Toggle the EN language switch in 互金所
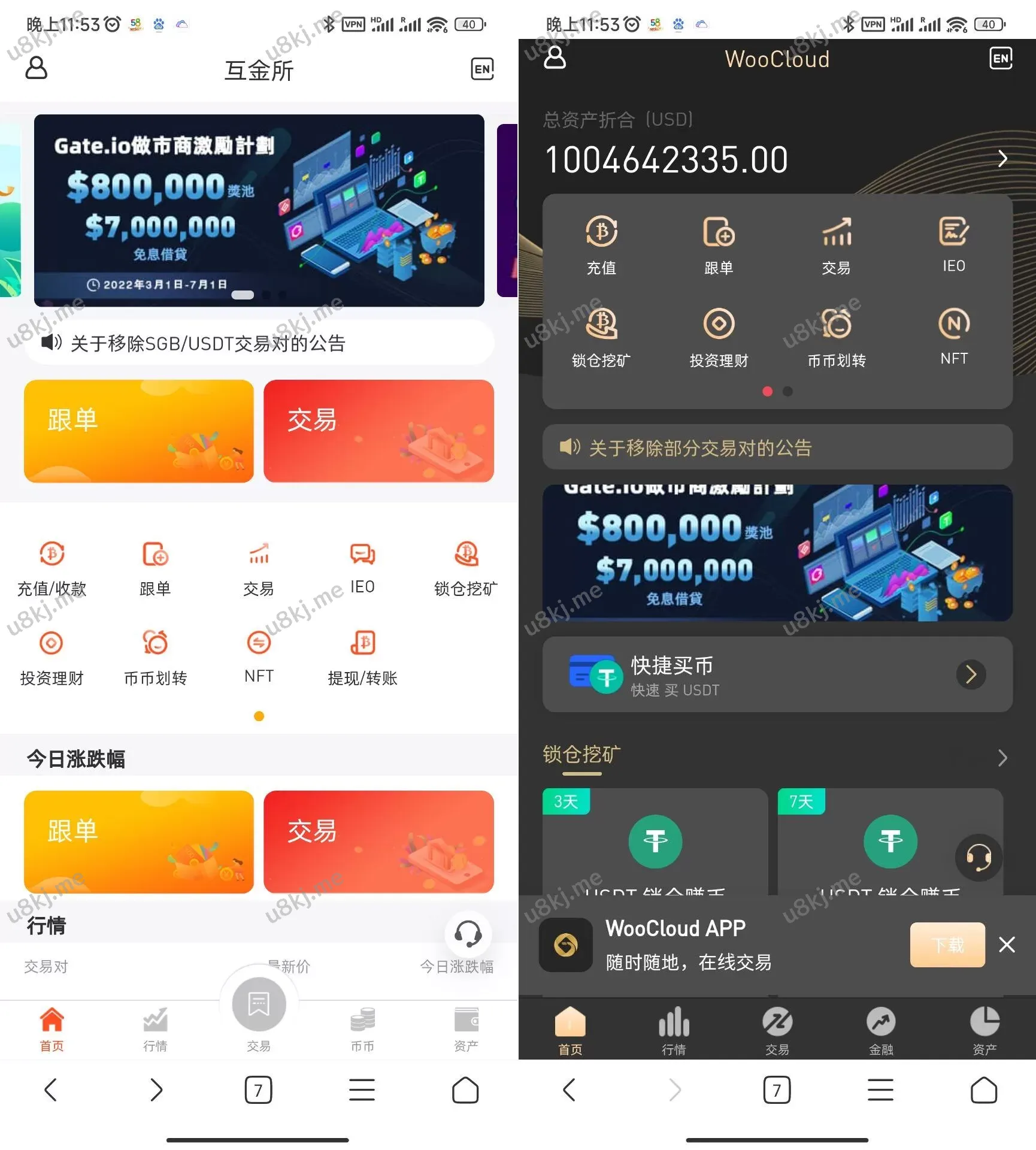The width and height of the screenshot is (1036, 1150). pos(481,69)
